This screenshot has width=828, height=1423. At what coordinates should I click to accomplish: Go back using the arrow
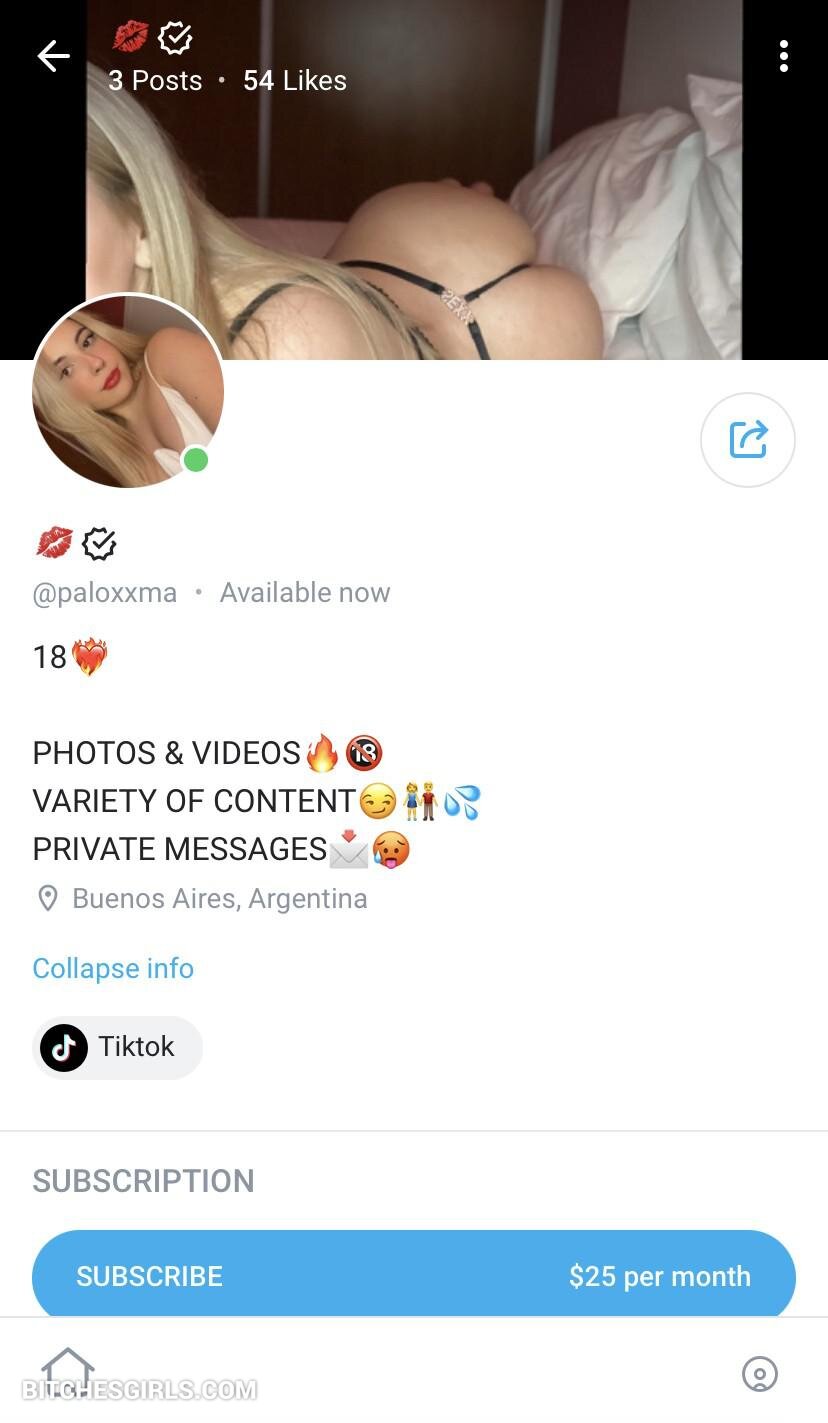tap(53, 57)
